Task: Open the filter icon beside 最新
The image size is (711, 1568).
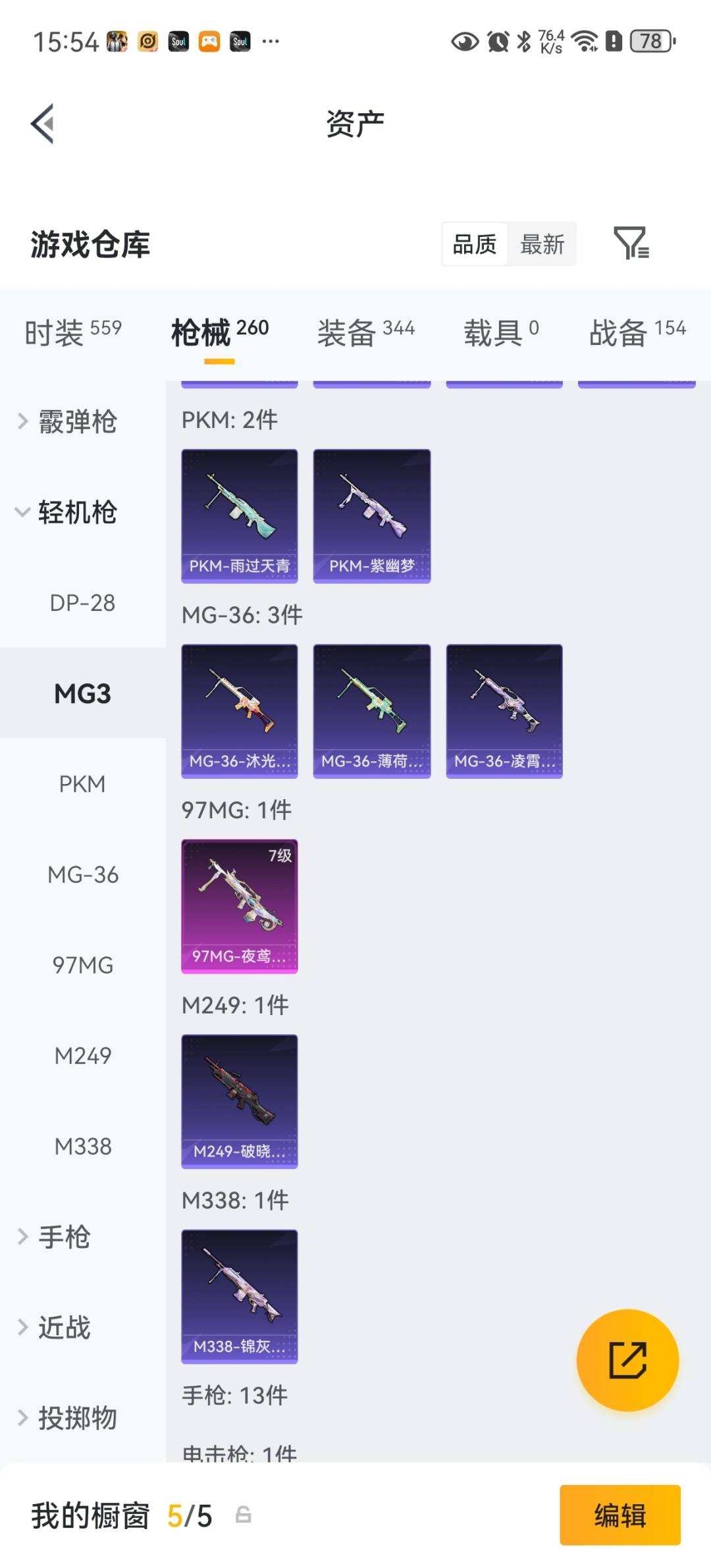Action: (x=631, y=244)
